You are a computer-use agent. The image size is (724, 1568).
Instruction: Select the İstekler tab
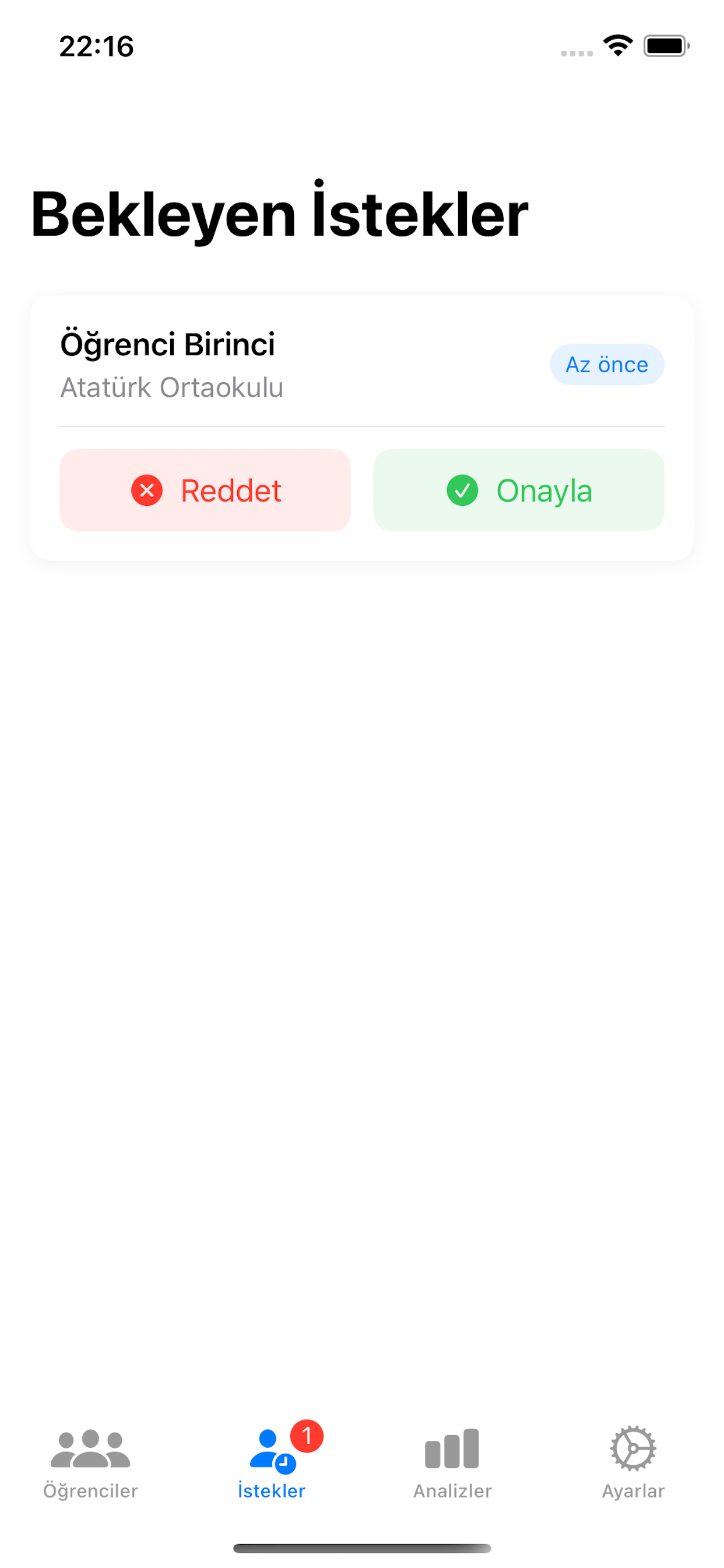pyautogui.click(x=272, y=1462)
